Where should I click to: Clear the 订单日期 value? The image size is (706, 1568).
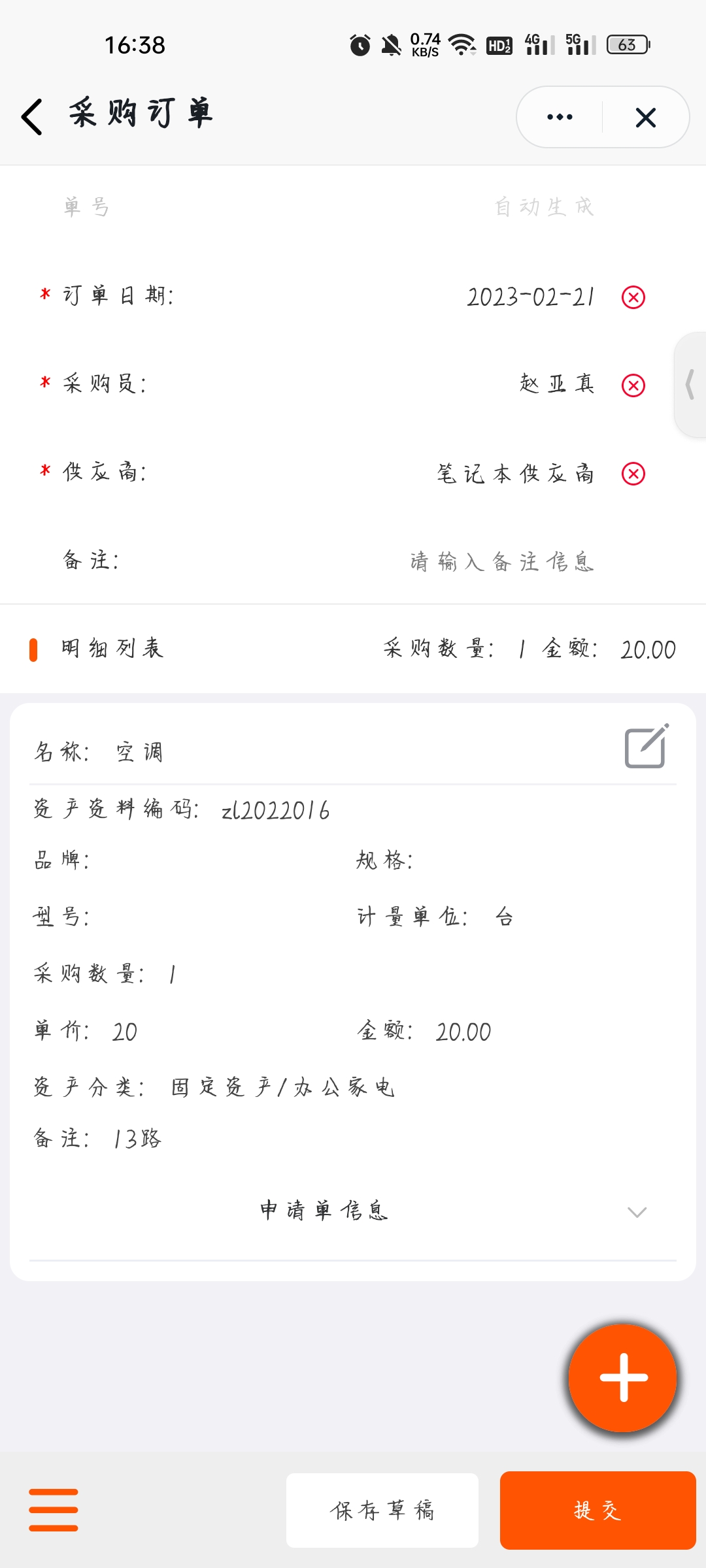coord(633,297)
